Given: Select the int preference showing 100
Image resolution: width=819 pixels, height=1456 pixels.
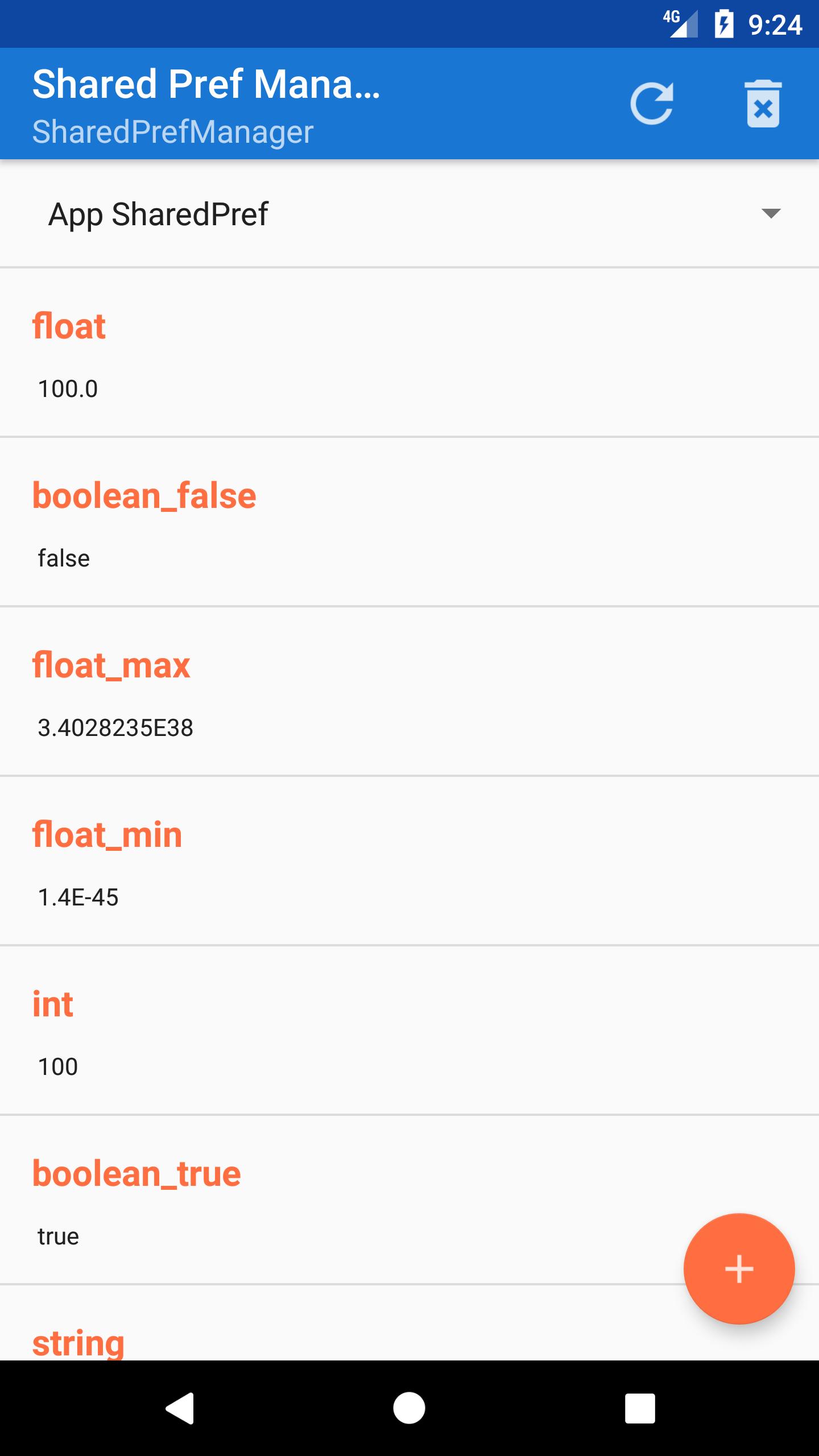Looking at the screenshot, I should pyautogui.click(x=409, y=1029).
